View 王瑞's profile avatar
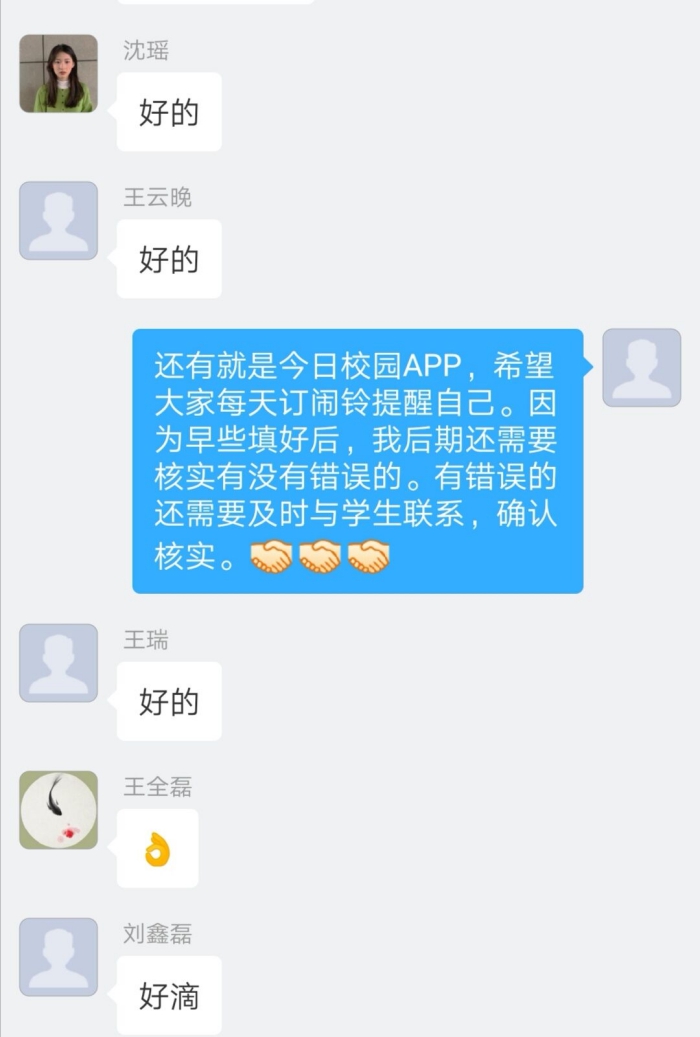The height and width of the screenshot is (1037, 700). (x=58, y=662)
